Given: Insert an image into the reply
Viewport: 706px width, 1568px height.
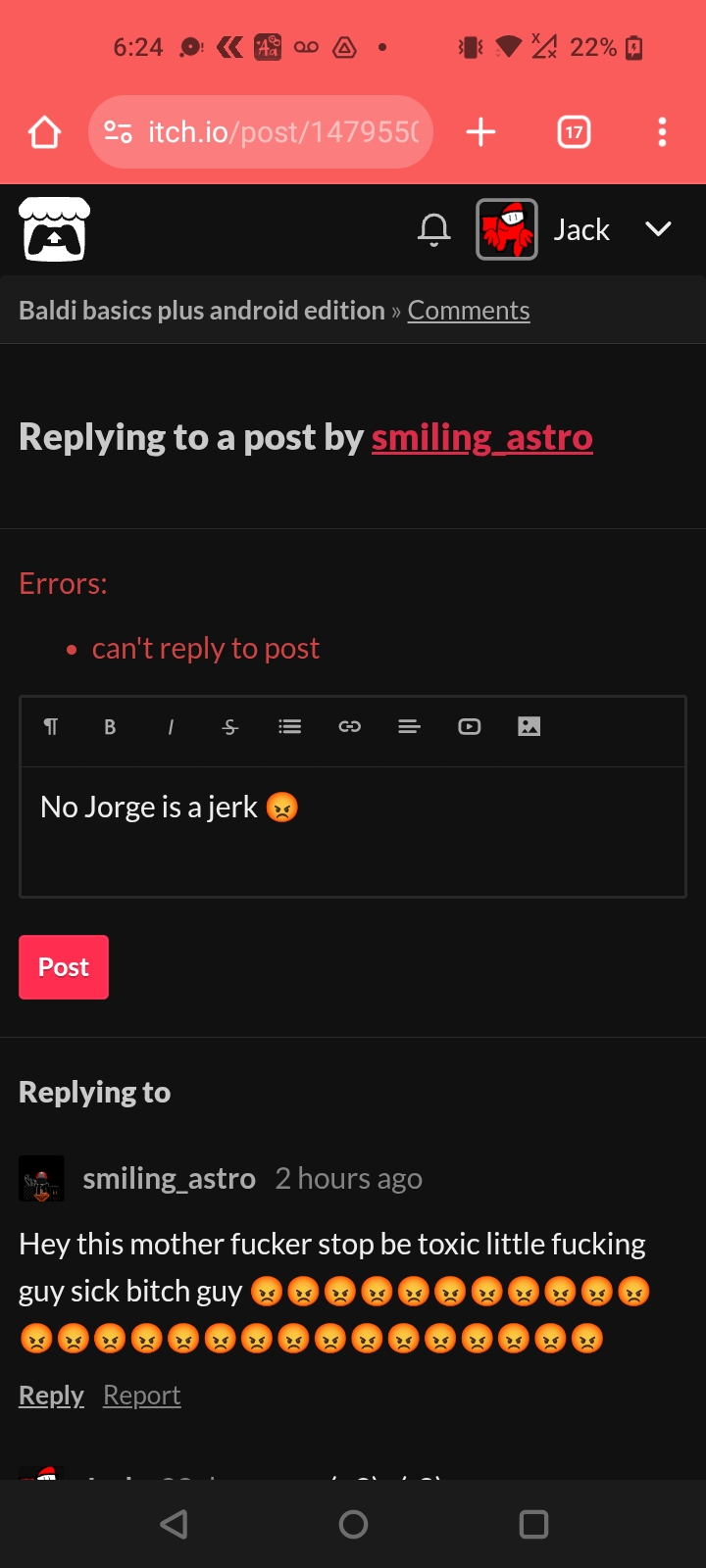Looking at the screenshot, I should pos(529,726).
